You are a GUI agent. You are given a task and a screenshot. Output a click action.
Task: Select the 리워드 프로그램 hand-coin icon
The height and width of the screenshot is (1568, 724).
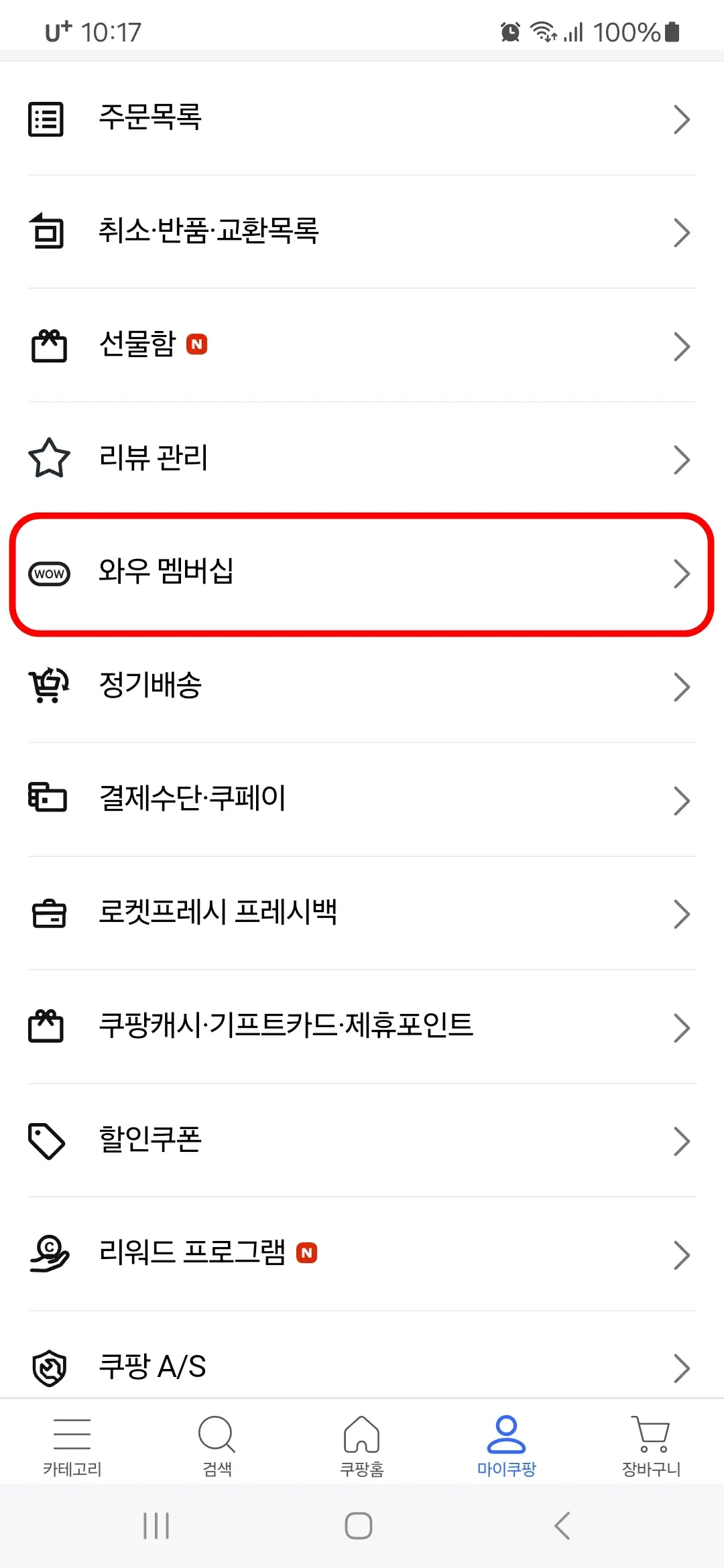[x=48, y=1254]
